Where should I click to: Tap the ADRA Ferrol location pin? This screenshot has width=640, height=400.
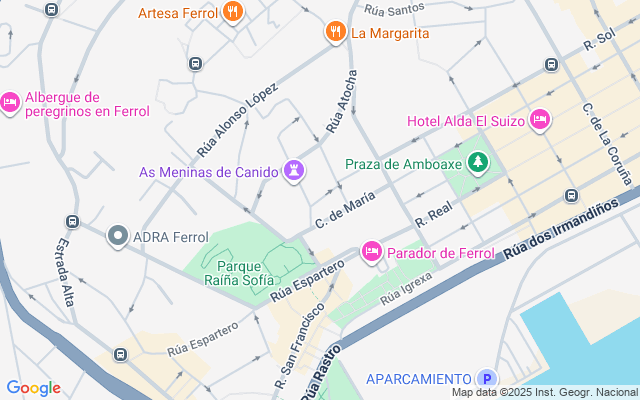click(x=118, y=236)
